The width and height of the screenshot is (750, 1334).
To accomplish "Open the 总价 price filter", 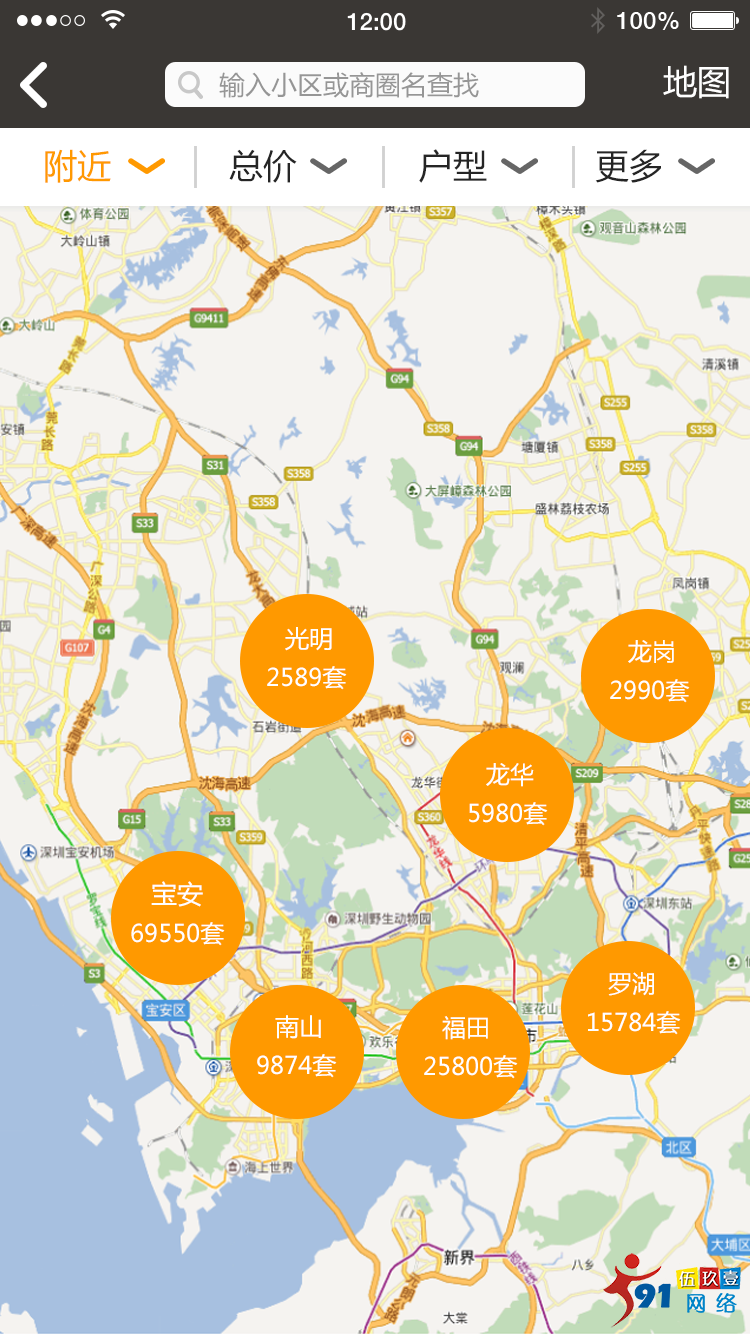I will point(288,167).
